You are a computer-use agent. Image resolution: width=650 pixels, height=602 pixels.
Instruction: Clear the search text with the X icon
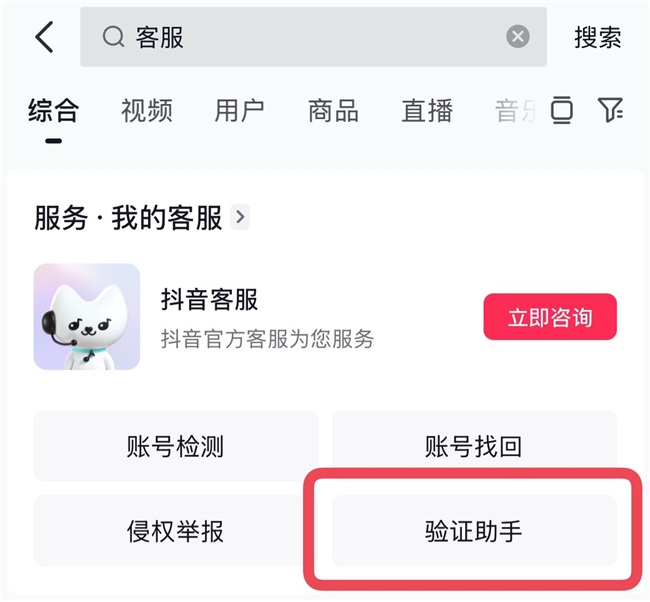518,38
